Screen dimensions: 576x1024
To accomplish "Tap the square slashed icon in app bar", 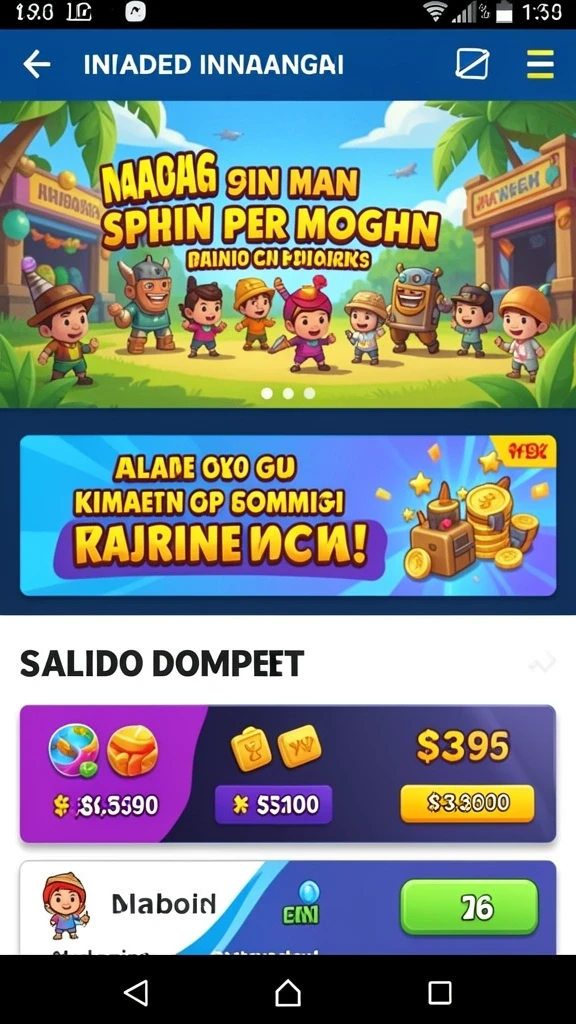I will click(x=472, y=64).
